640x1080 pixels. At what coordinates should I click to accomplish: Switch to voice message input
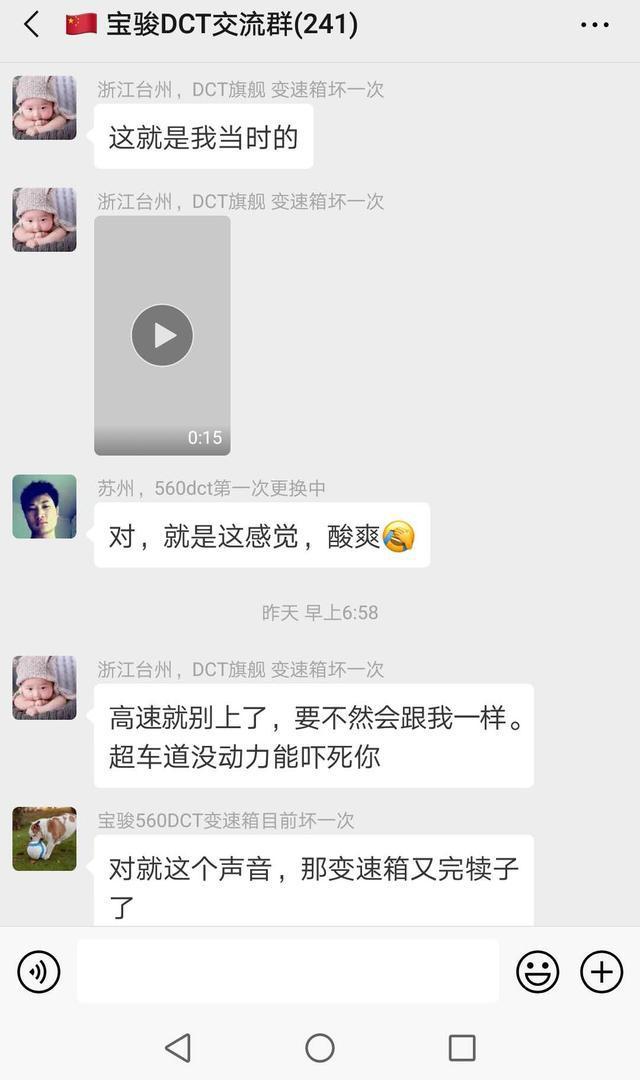click(x=39, y=972)
